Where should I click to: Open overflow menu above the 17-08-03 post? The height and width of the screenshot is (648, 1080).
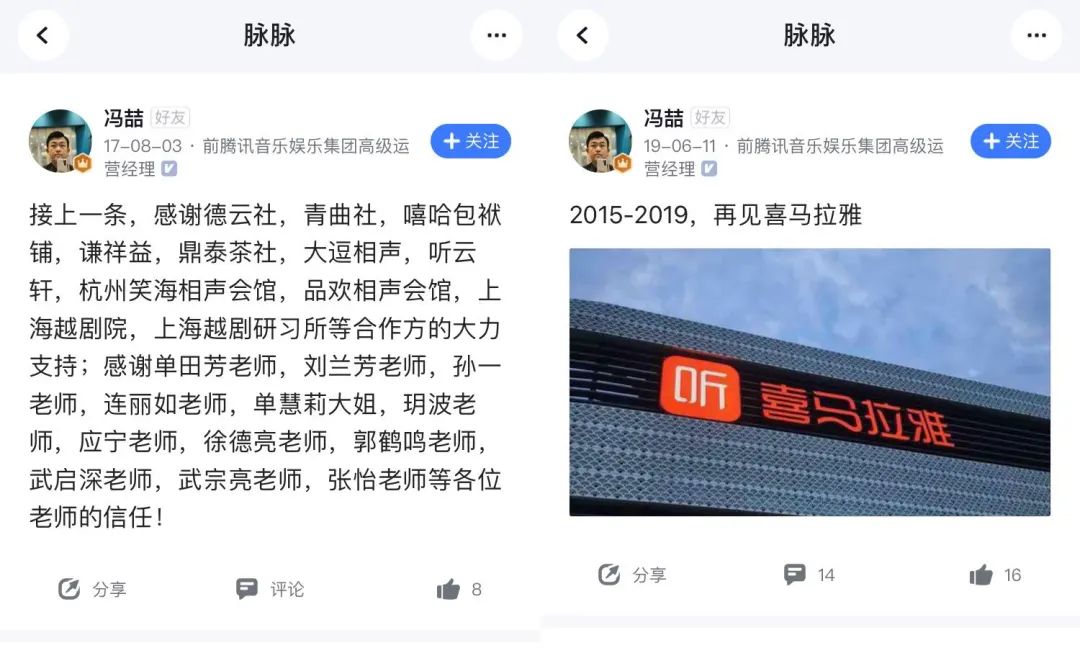tap(496, 36)
